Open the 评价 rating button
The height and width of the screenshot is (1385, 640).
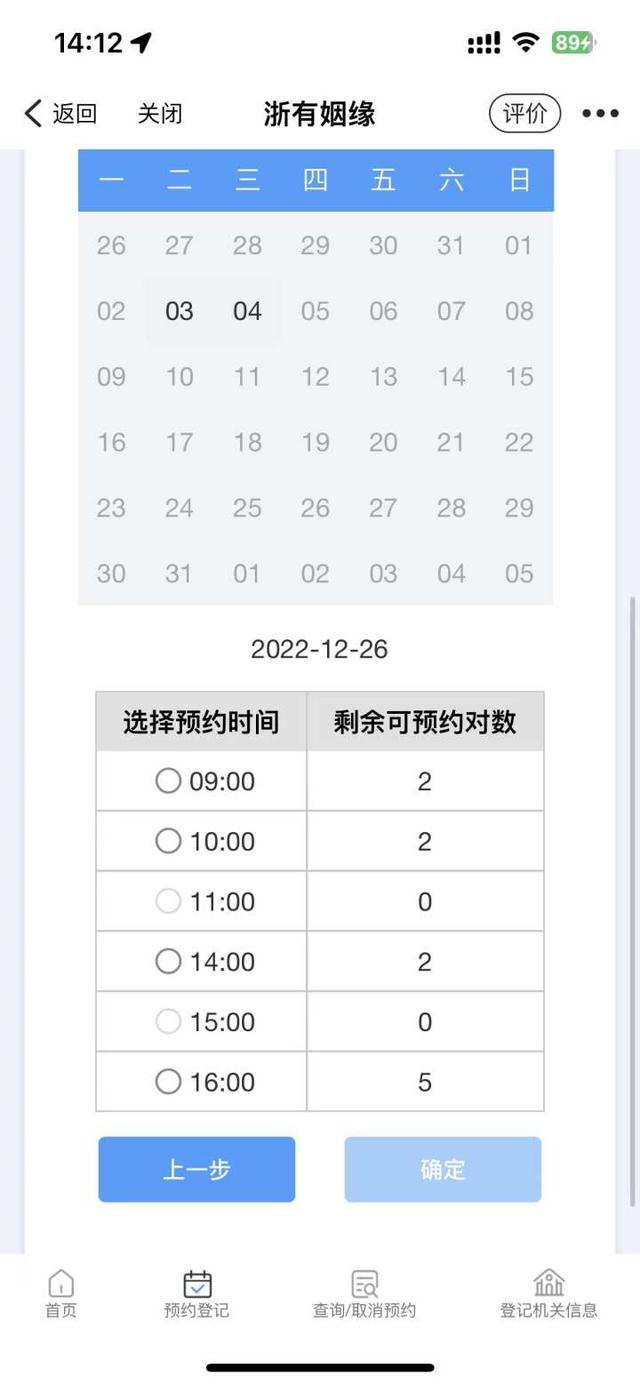pos(525,113)
